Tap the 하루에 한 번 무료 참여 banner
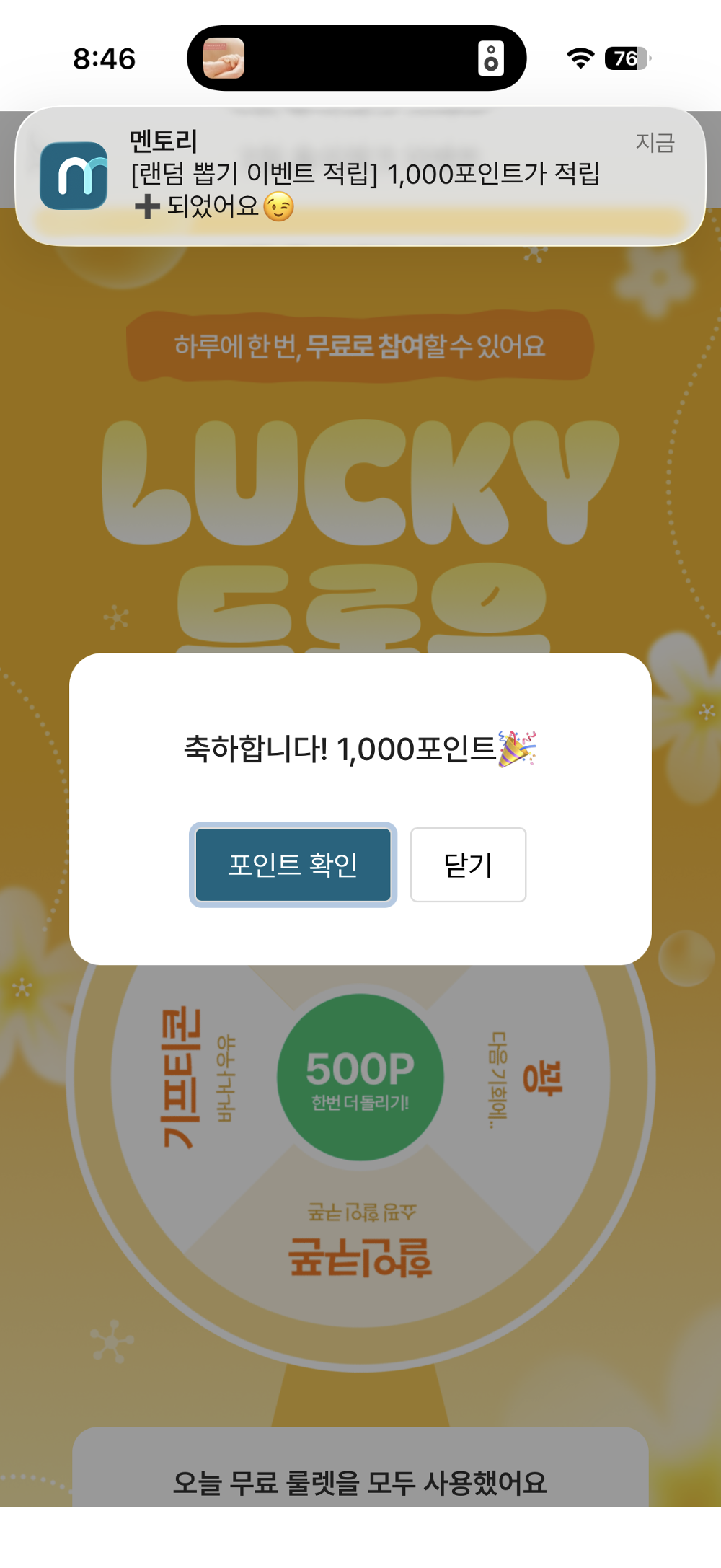 coord(360,345)
